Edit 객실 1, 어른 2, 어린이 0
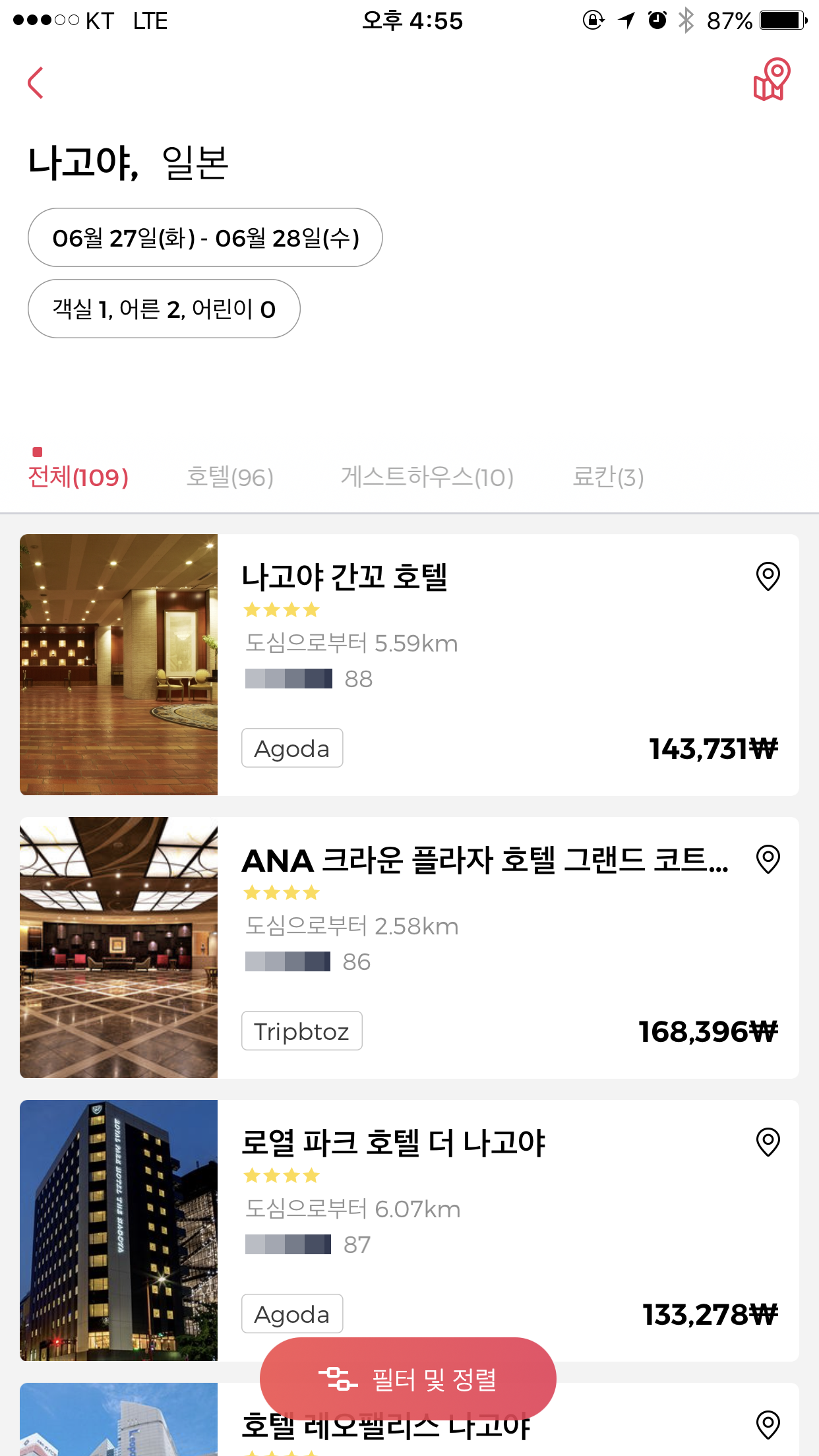 tap(164, 309)
